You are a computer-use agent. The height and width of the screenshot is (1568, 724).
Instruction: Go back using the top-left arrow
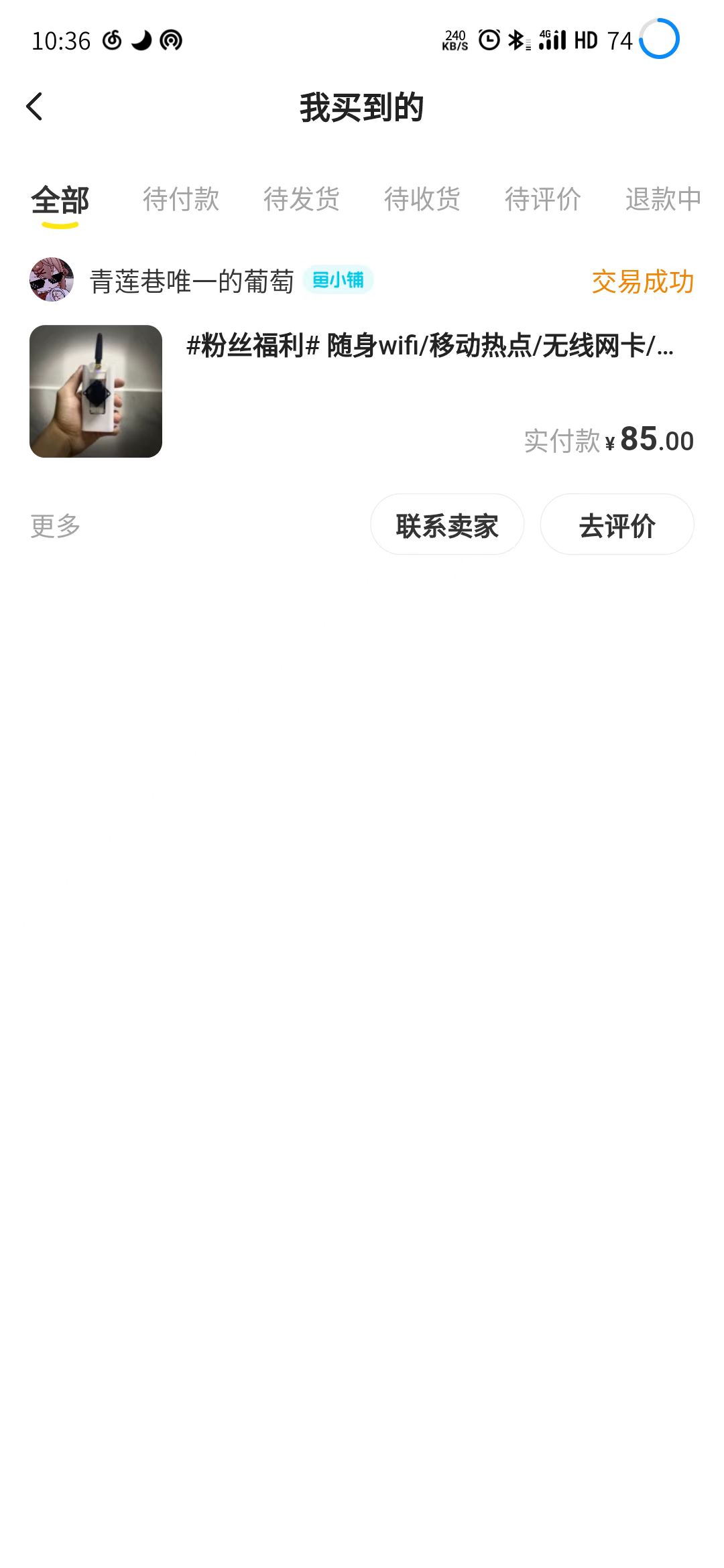pos(35,107)
